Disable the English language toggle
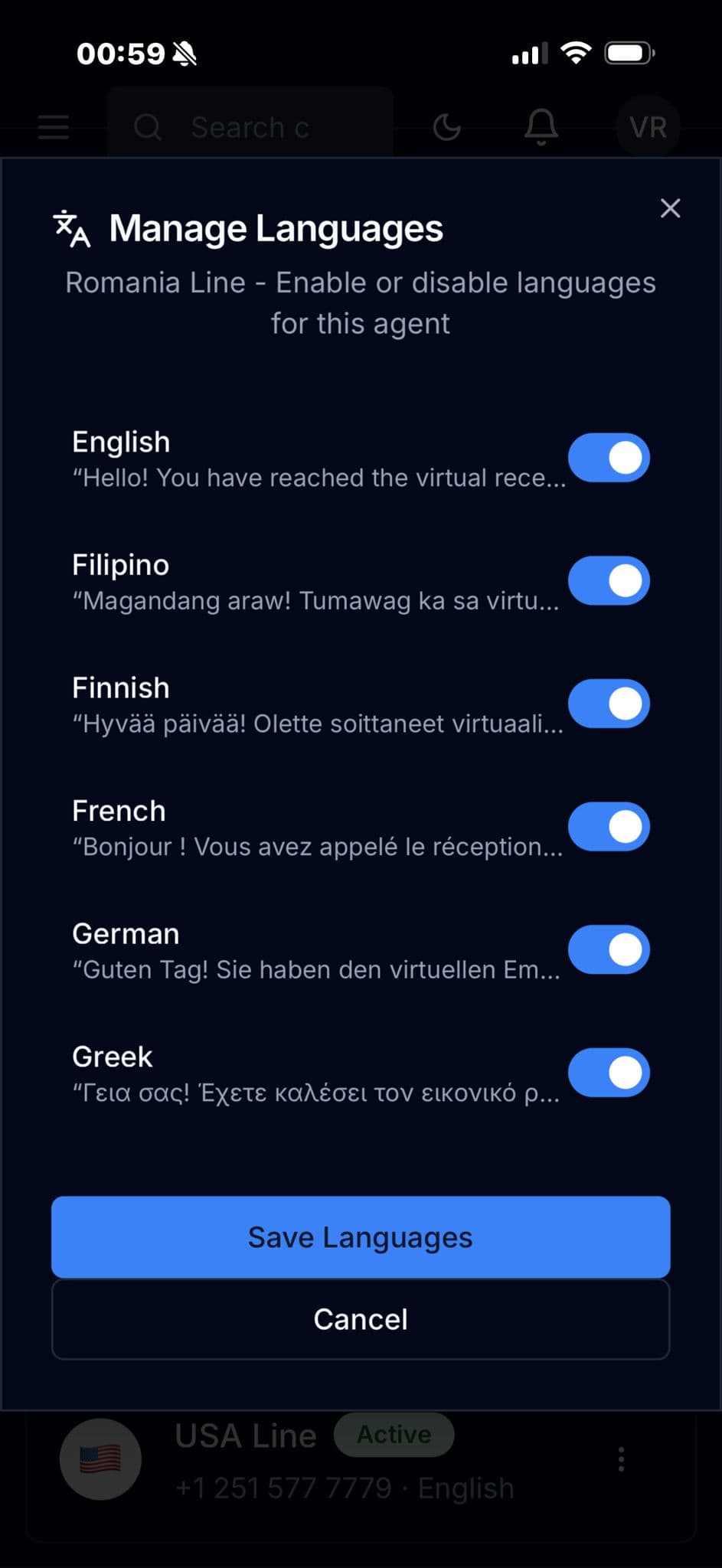Viewport: 722px width, 1568px height. point(610,457)
